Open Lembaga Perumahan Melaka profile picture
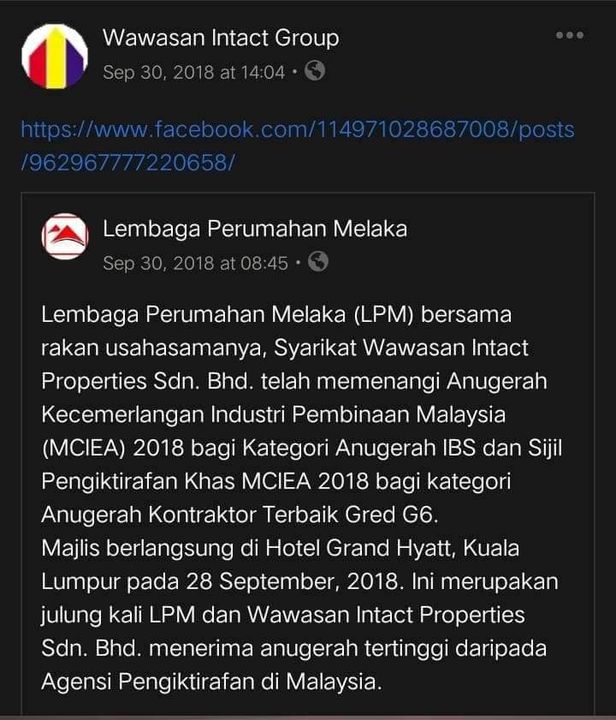This screenshot has width=616, height=720. tap(65, 237)
